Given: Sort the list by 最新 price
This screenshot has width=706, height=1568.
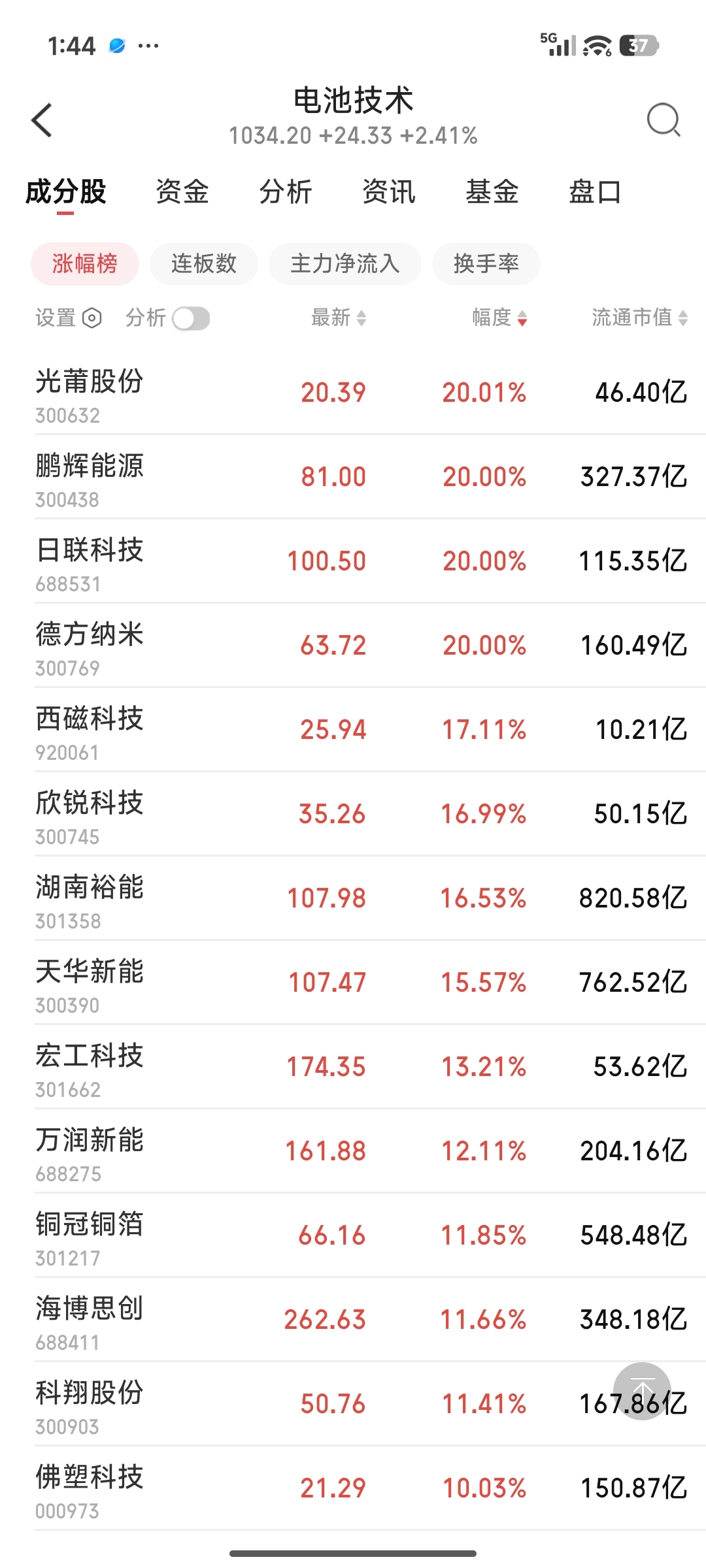Looking at the screenshot, I should (339, 318).
